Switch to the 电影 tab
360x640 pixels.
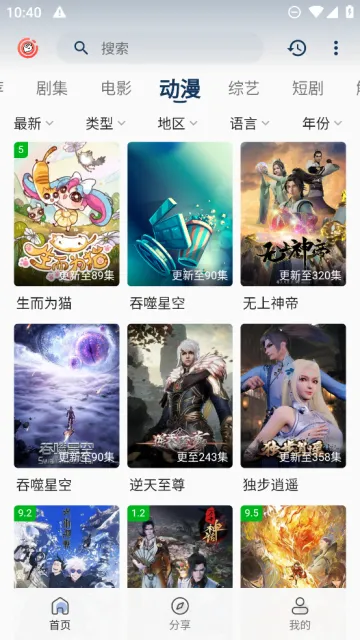coord(116,88)
